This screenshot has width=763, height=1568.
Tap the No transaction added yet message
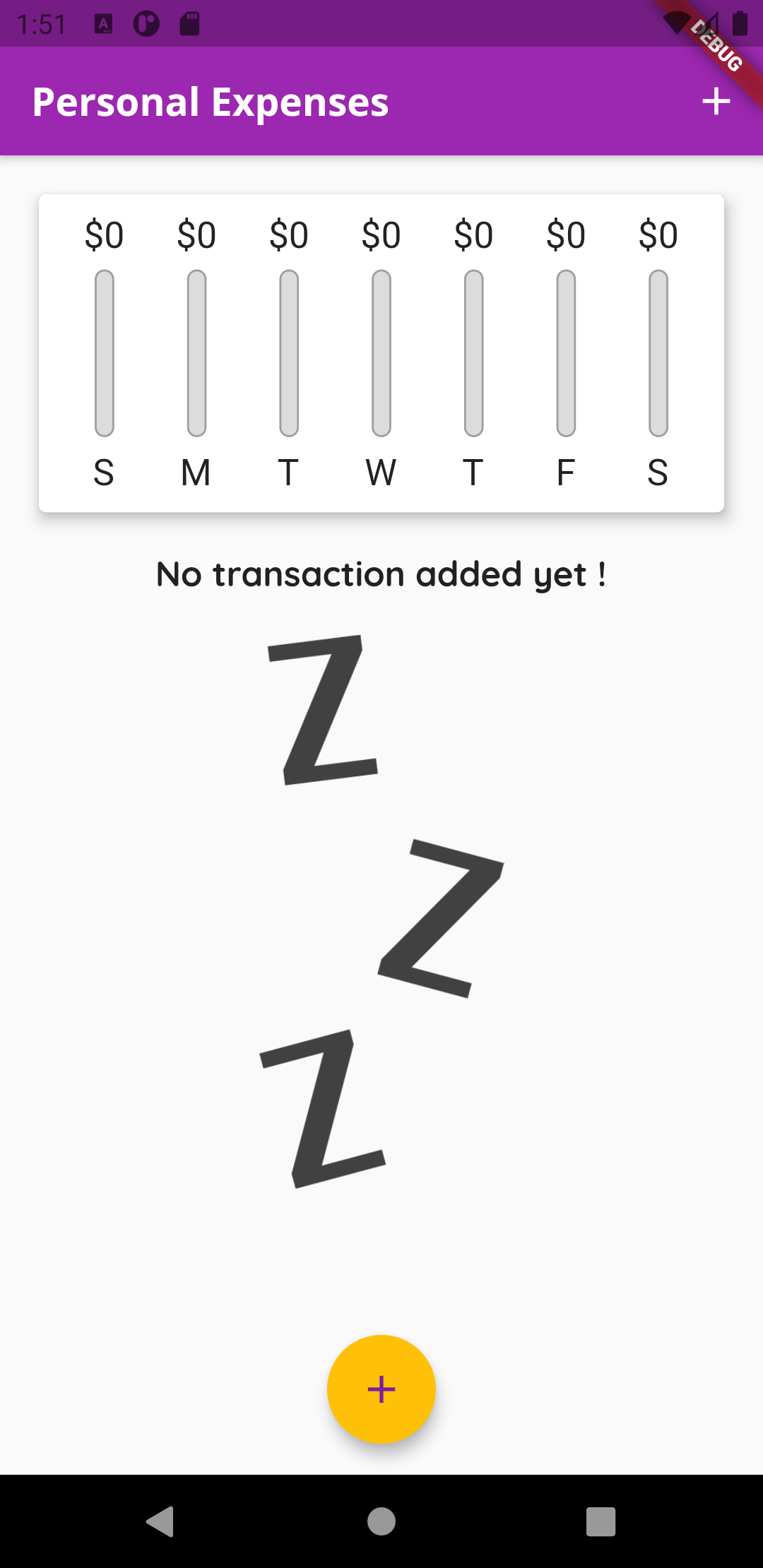[381, 574]
